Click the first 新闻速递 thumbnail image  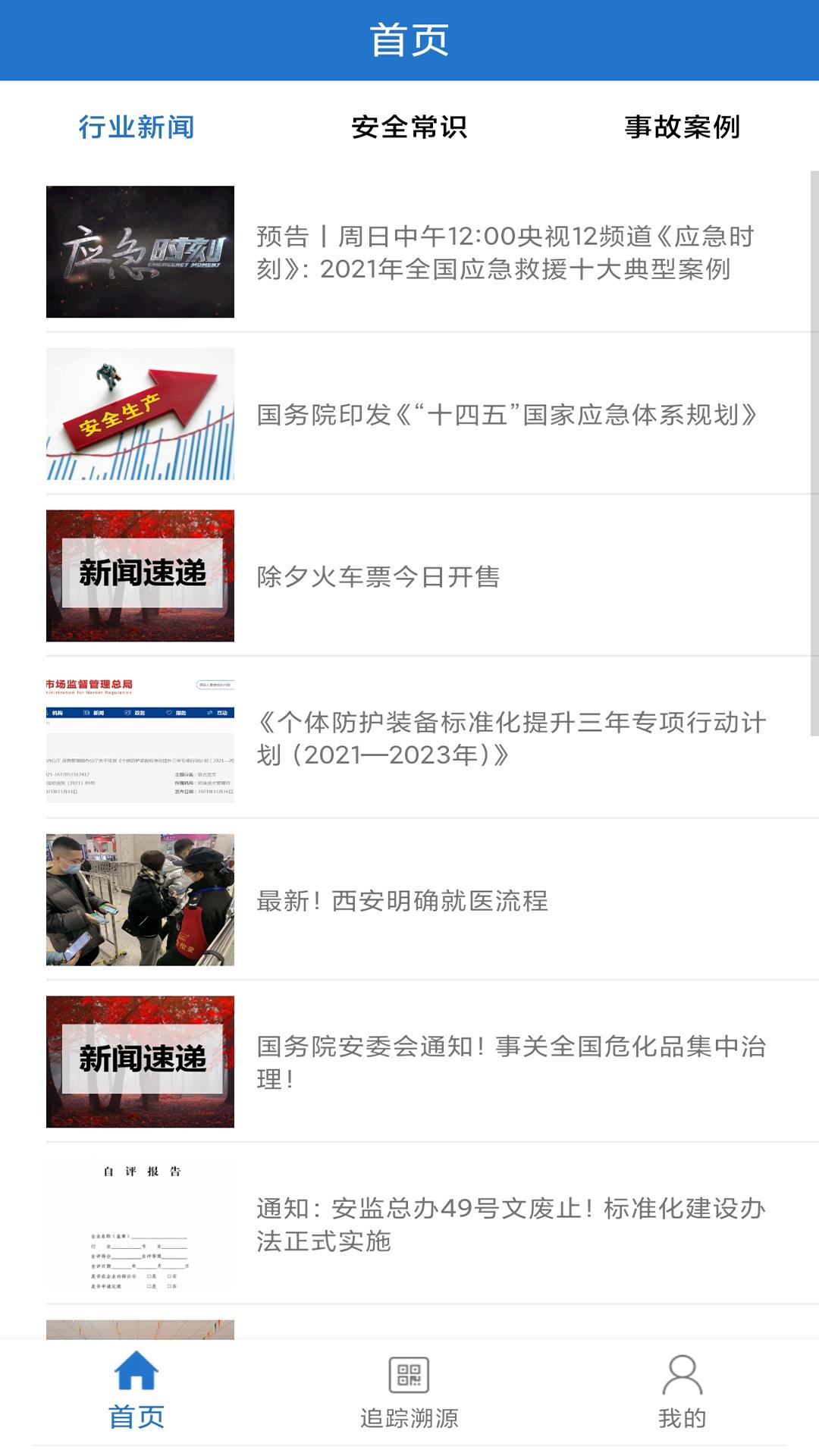point(140,576)
